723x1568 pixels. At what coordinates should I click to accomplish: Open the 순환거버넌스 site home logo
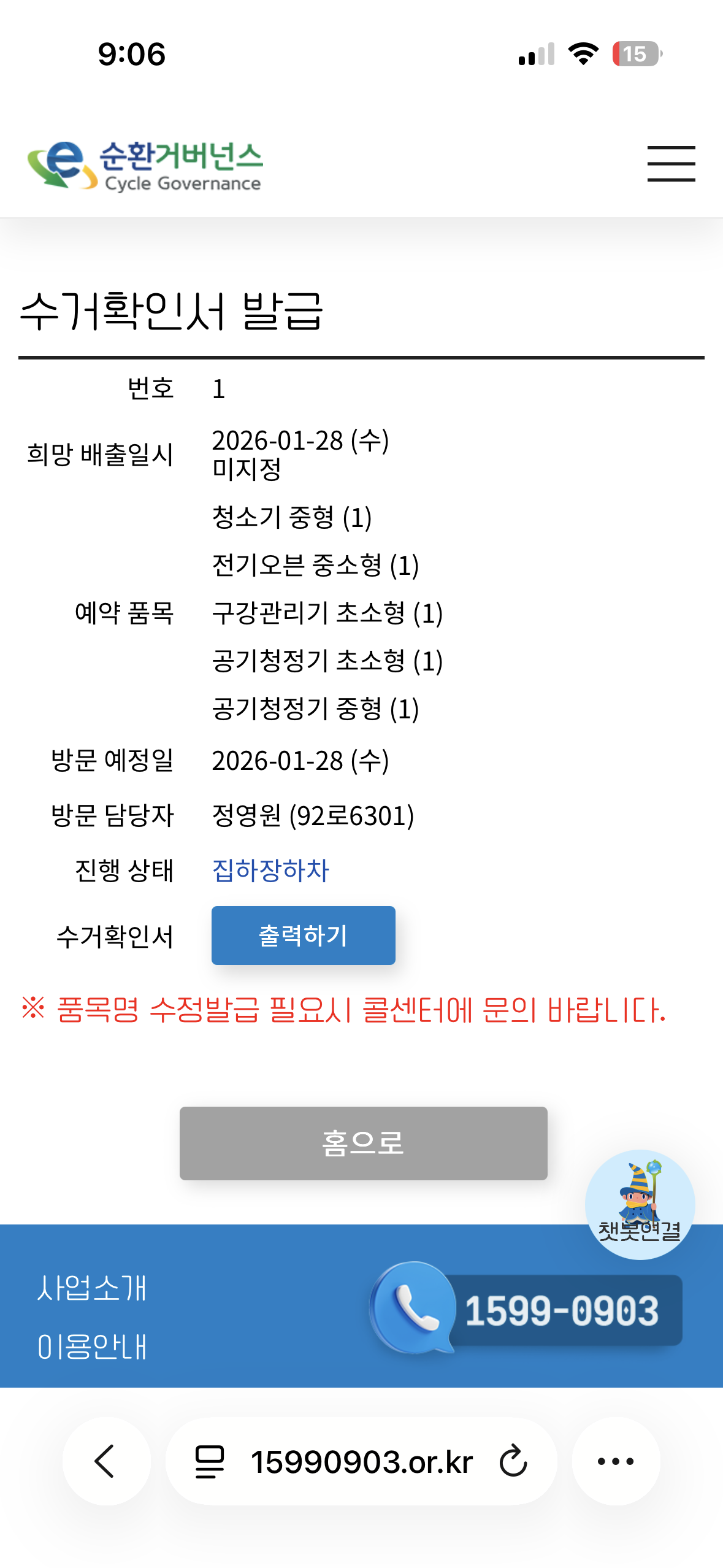145,166
